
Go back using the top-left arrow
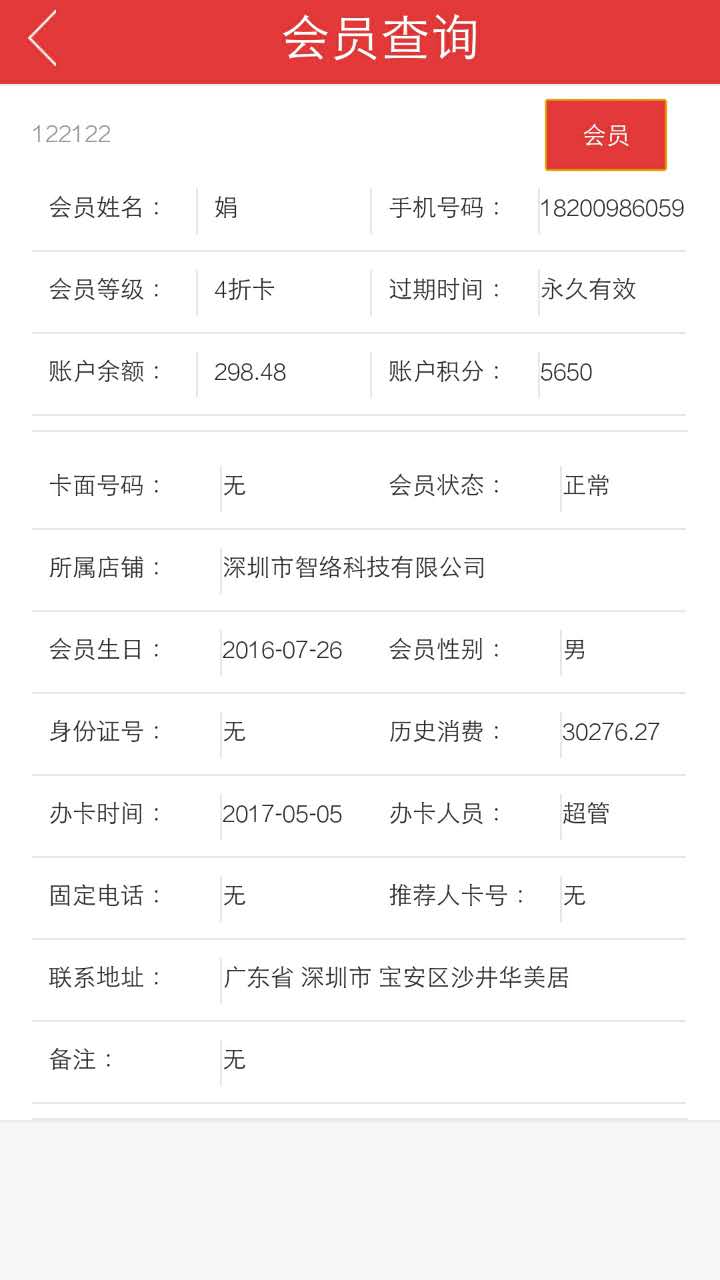[42, 40]
